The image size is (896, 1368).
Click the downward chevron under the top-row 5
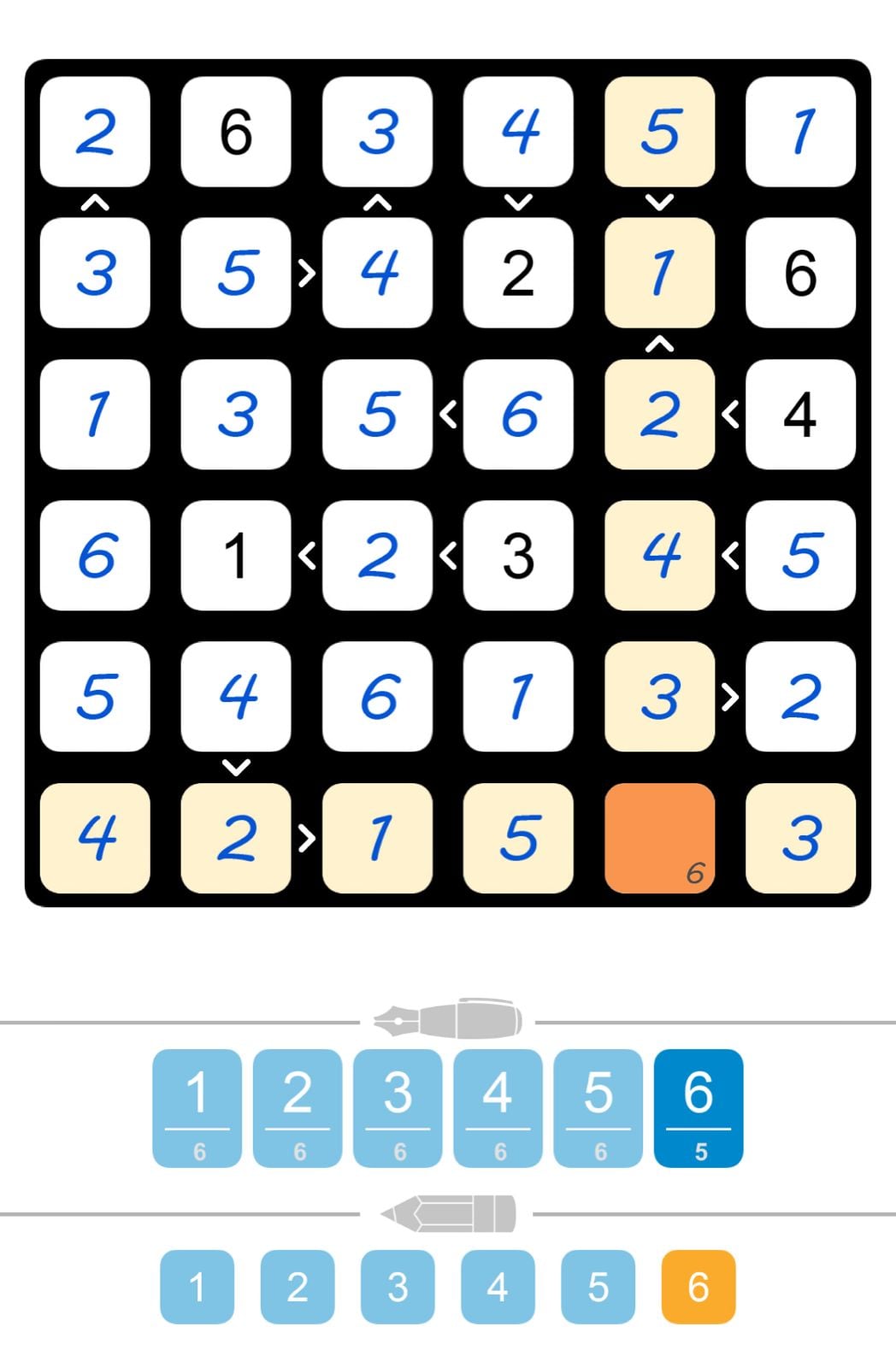pyautogui.click(x=658, y=200)
